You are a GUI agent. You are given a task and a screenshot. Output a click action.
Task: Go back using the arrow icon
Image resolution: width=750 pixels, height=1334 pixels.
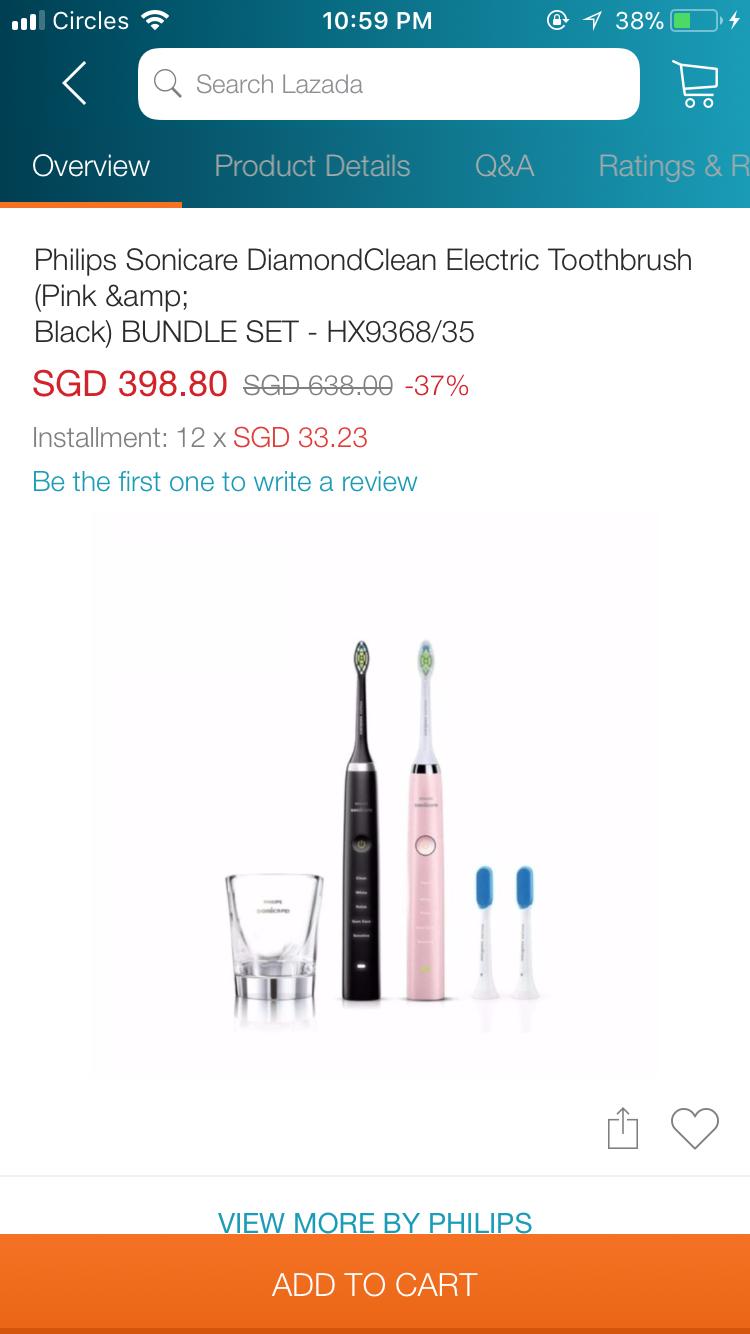click(x=75, y=84)
